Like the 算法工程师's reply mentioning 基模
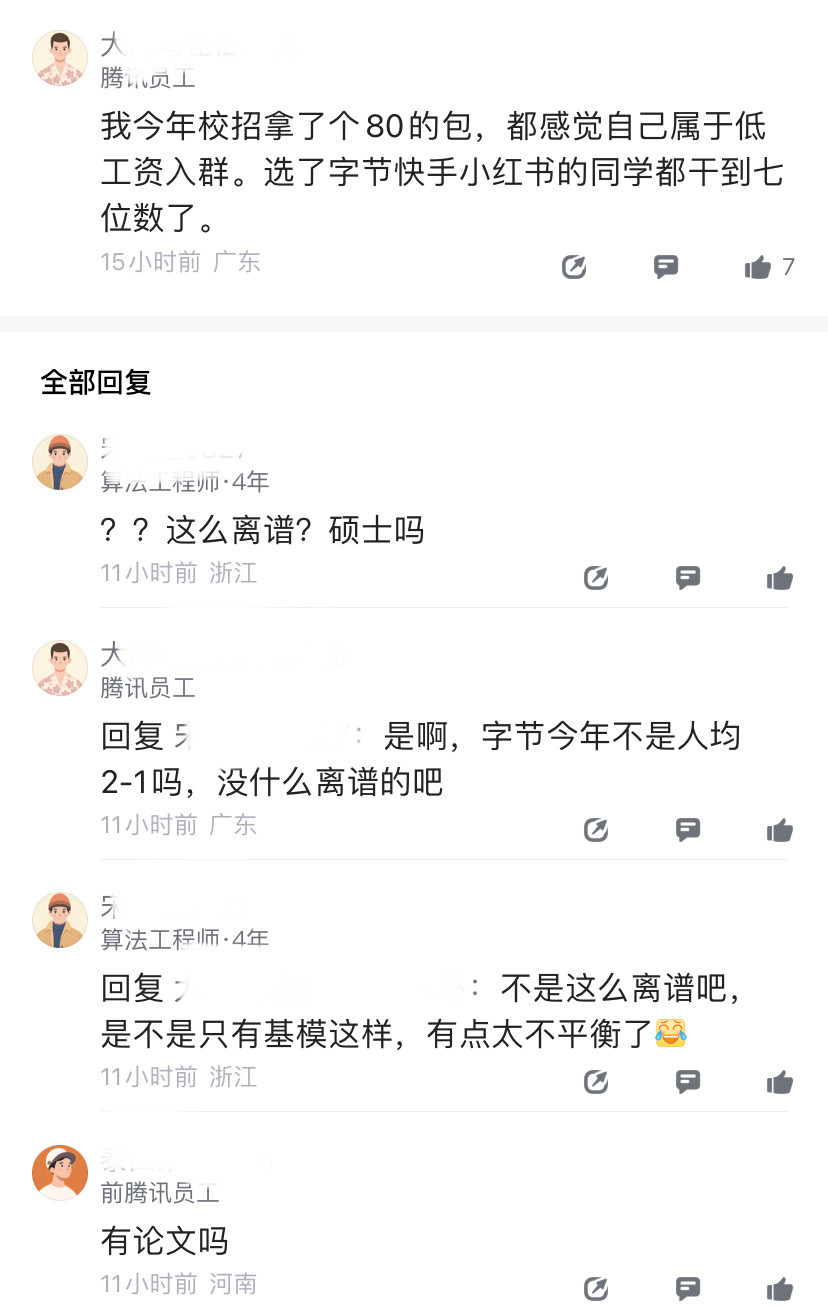Screen dimensions: 828x1307 (779, 1082)
